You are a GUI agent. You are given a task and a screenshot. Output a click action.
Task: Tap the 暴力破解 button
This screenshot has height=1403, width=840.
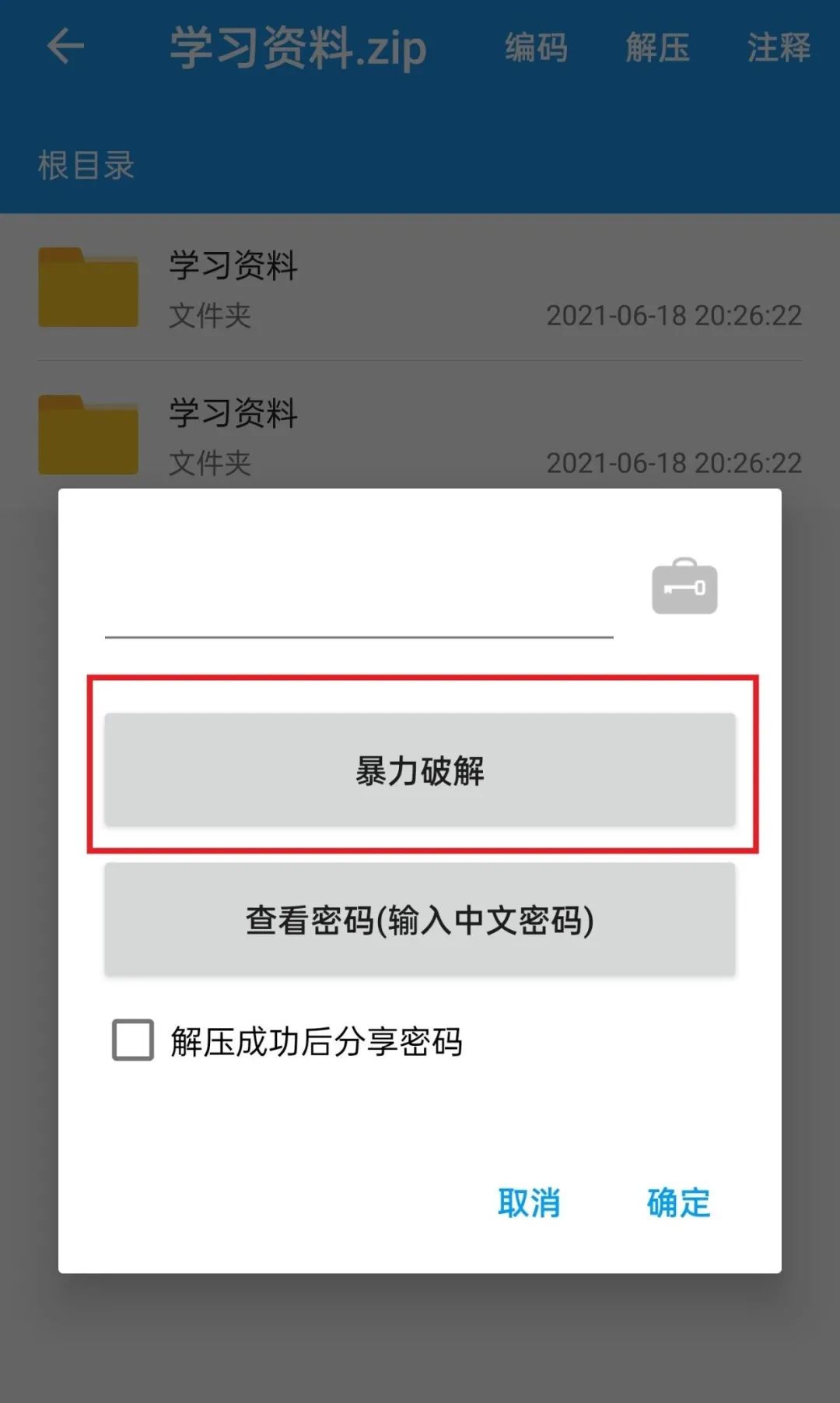point(420,770)
